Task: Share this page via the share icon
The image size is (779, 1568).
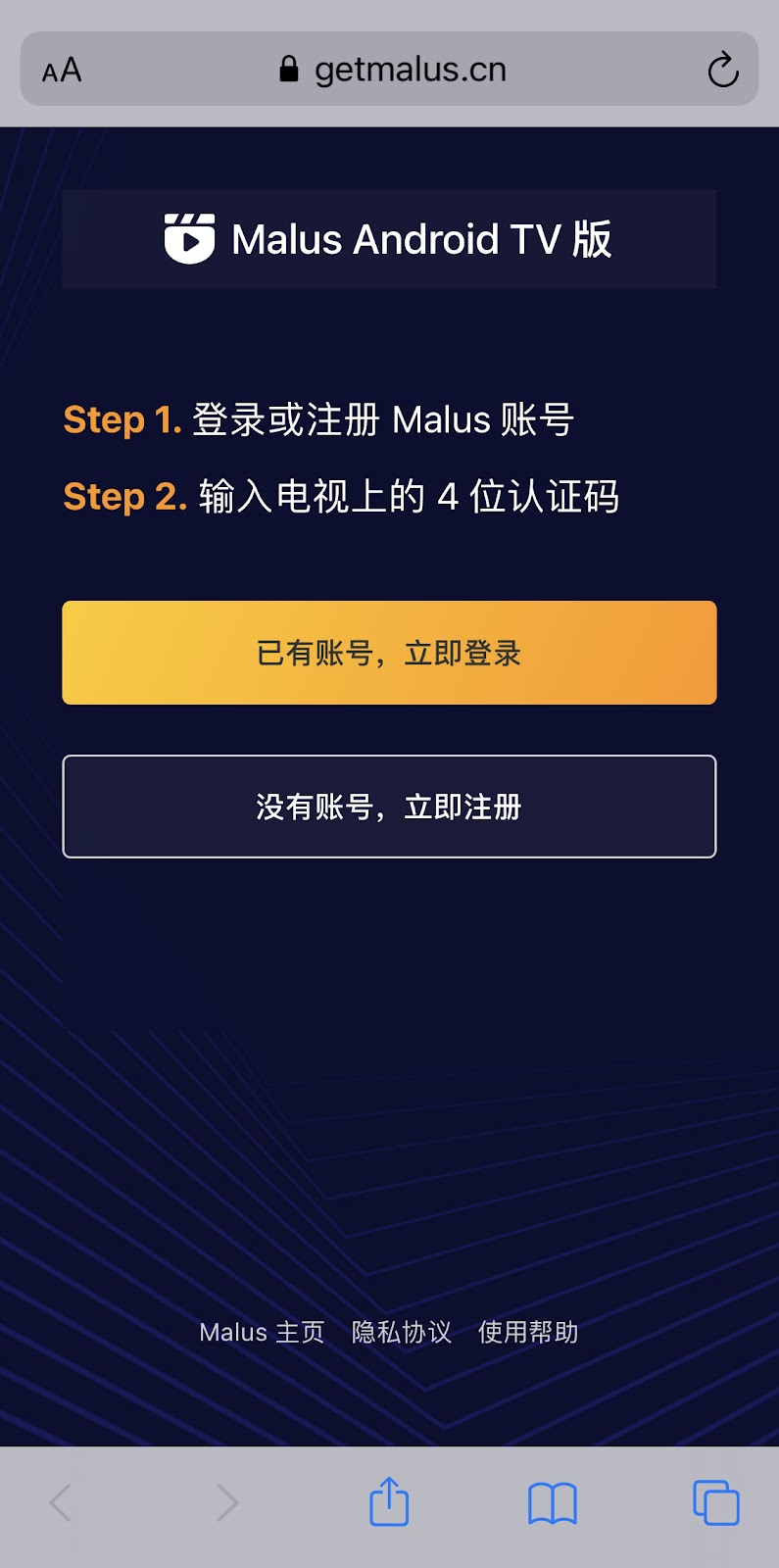Action: pos(389,1501)
